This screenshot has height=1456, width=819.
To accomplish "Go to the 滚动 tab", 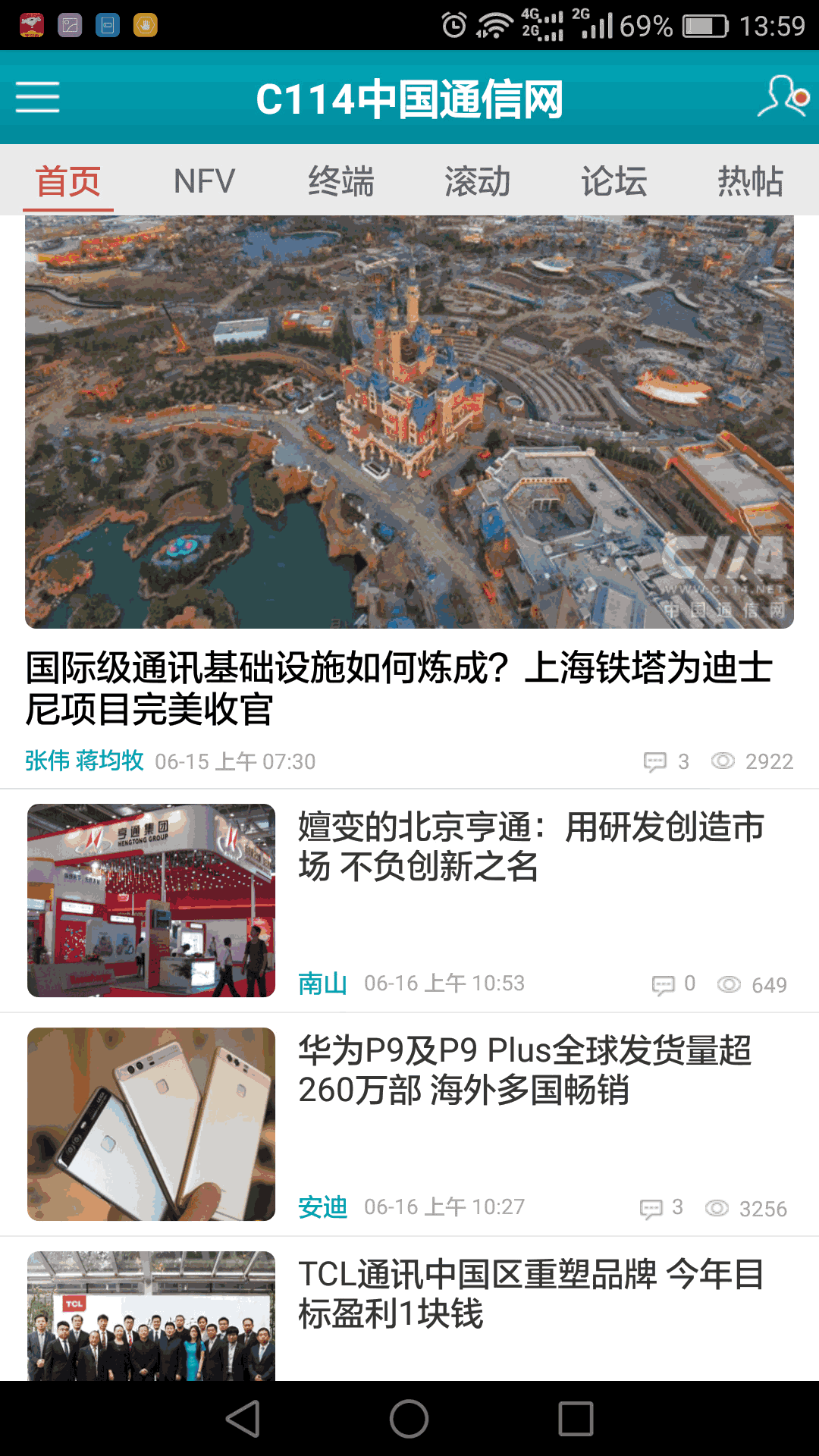I will tap(477, 182).
